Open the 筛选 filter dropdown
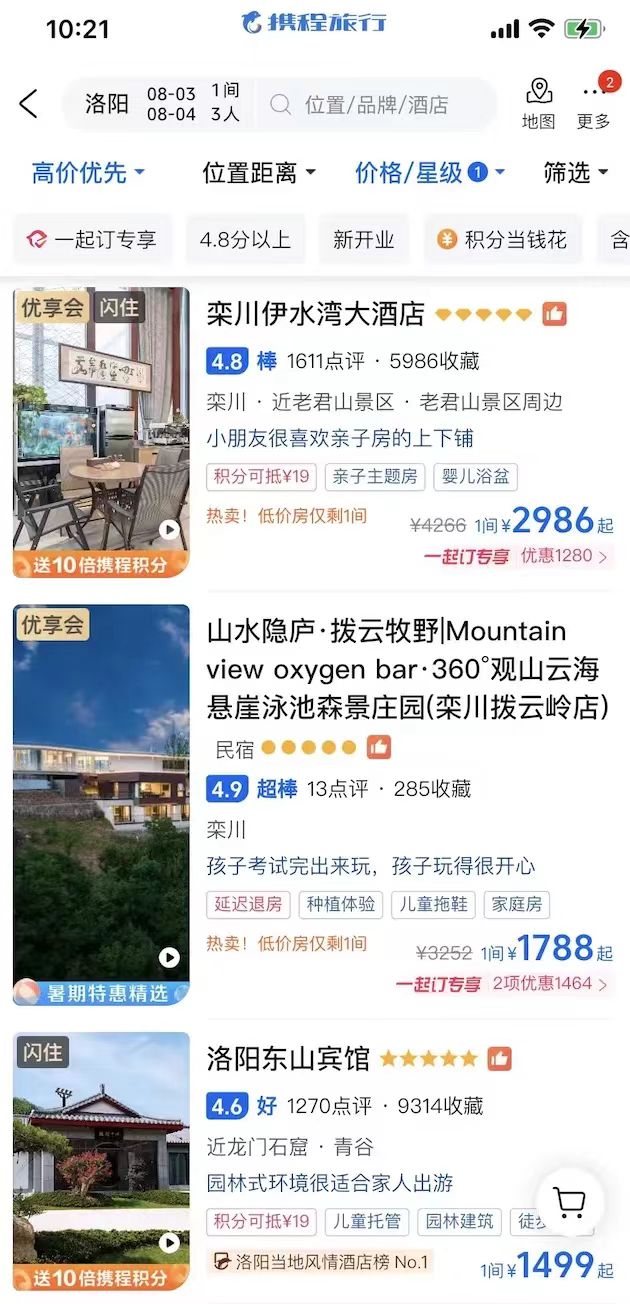 tap(575, 173)
